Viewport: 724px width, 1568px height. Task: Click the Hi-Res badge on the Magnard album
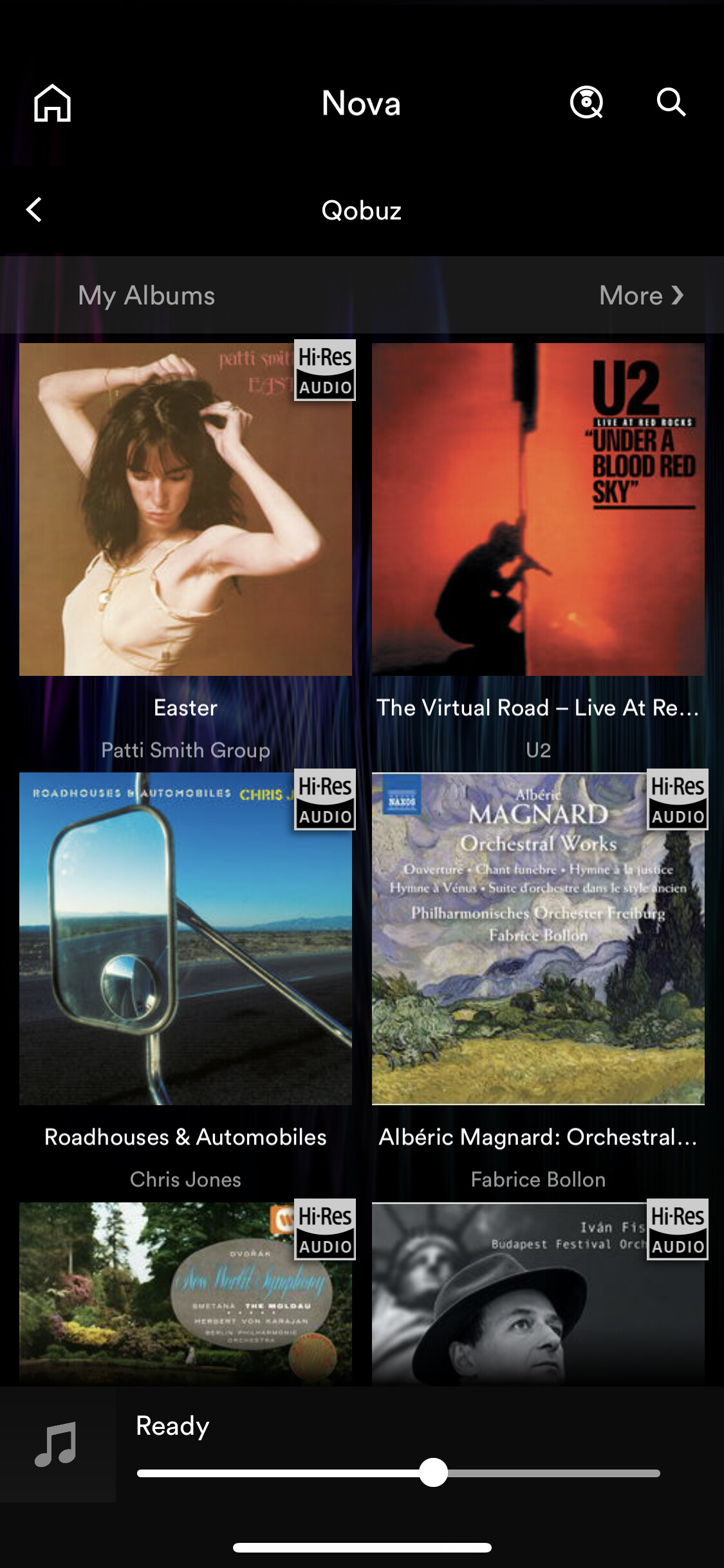[676, 800]
